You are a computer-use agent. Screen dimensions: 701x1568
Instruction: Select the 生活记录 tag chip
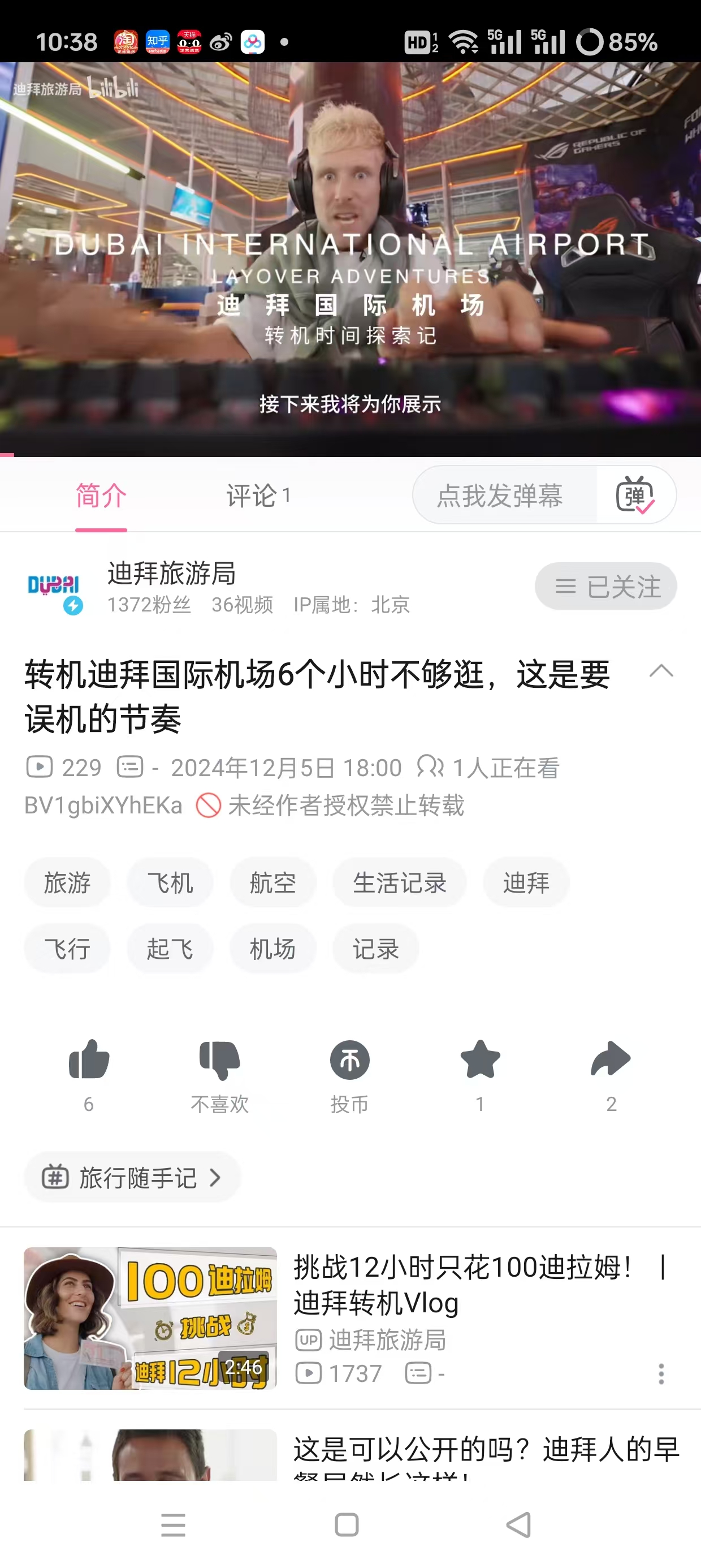[x=399, y=882]
